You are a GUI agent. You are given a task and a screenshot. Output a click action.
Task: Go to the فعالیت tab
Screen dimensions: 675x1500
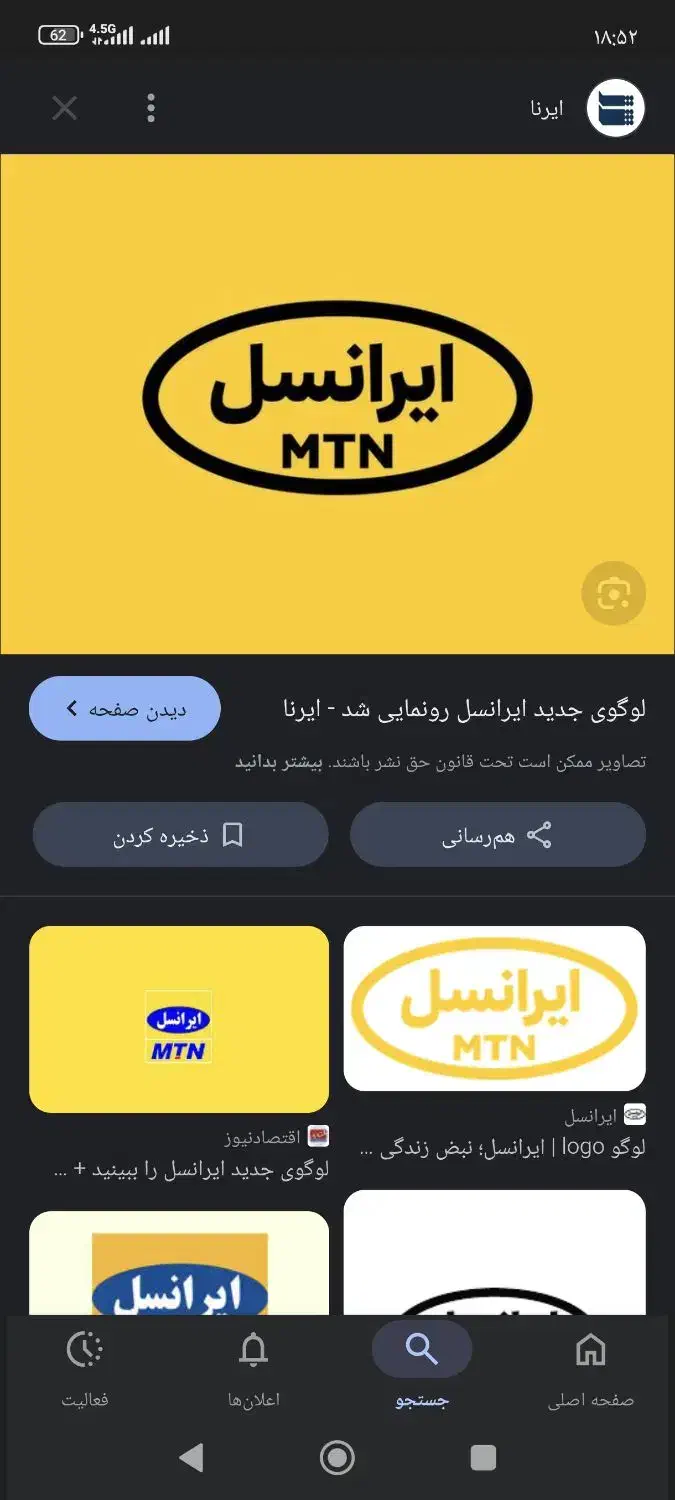[x=85, y=1367]
